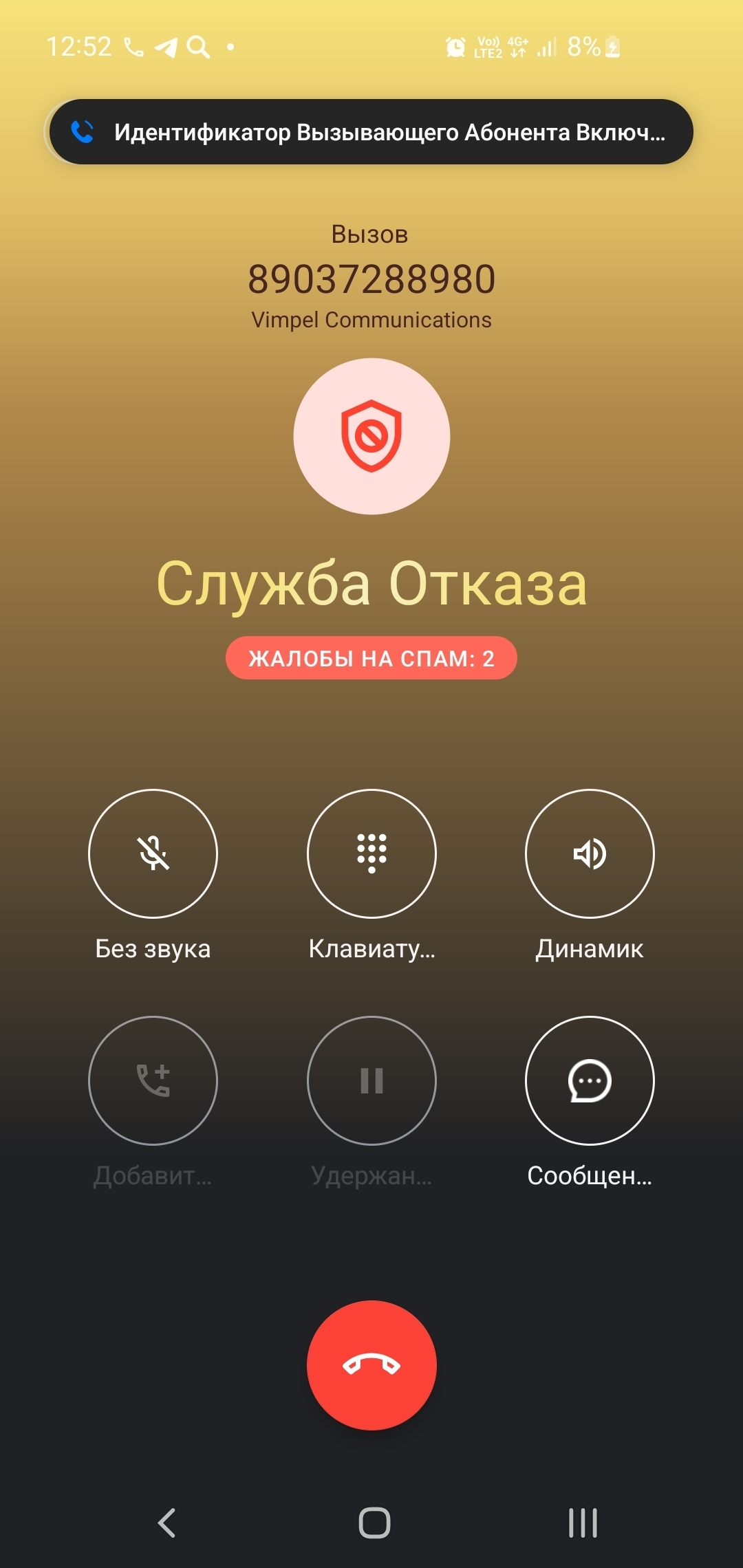Viewport: 743px width, 1568px height.
Task: Go to the home screen
Action: [x=374, y=1523]
